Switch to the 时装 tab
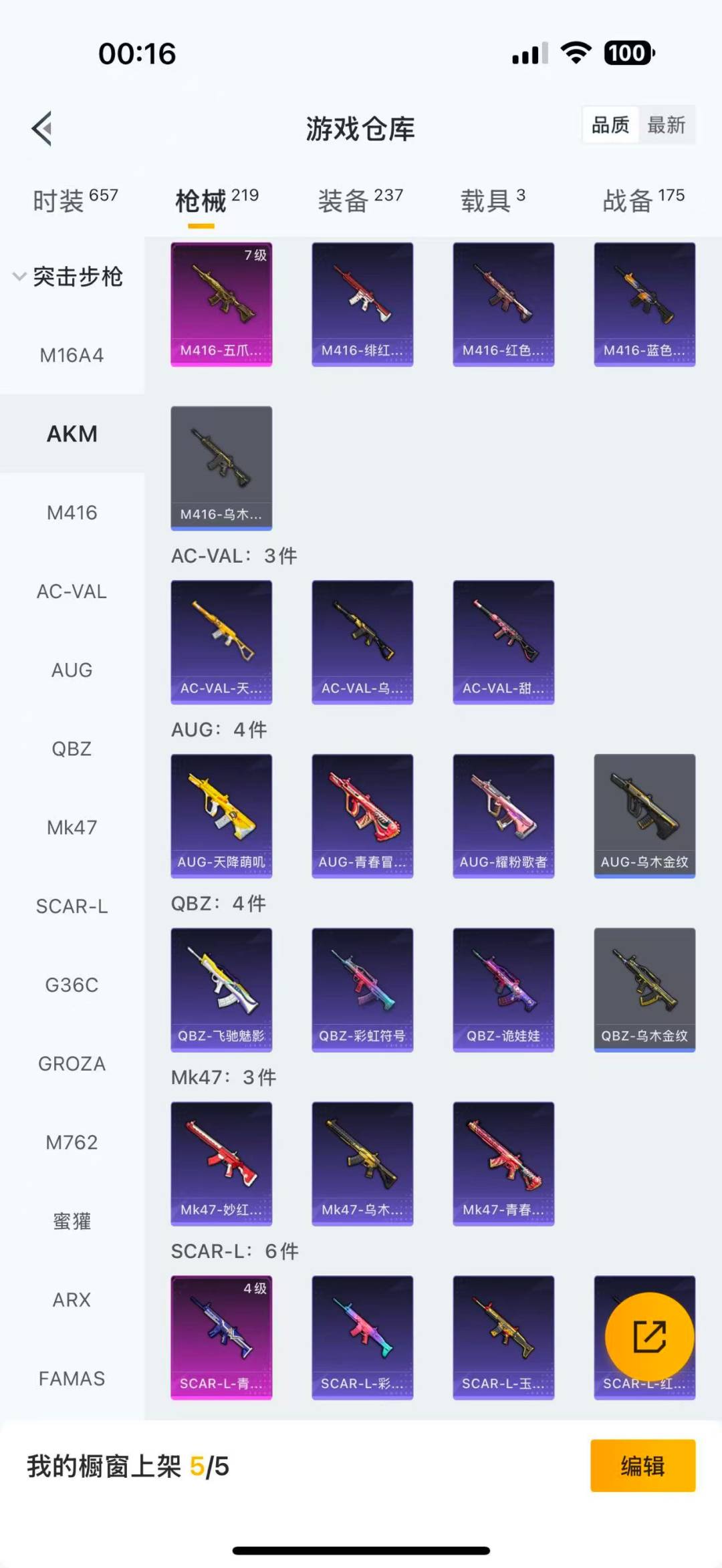The image size is (722, 1568). tap(75, 200)
